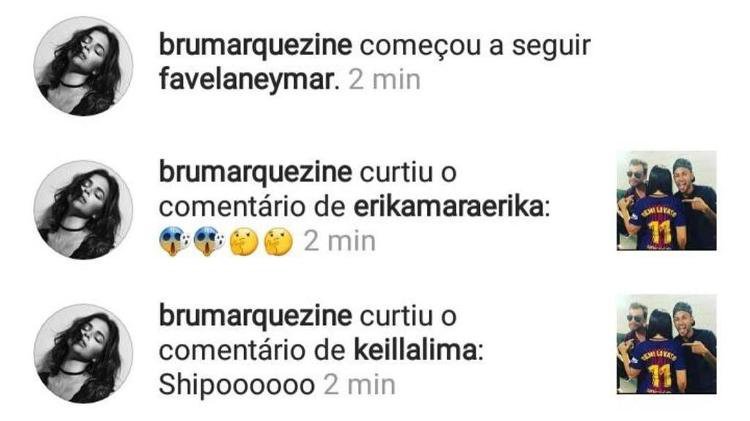Open post thumbnail beside erikamaraerika's comment
The image size is (750, 421).
tap(665, 200)
